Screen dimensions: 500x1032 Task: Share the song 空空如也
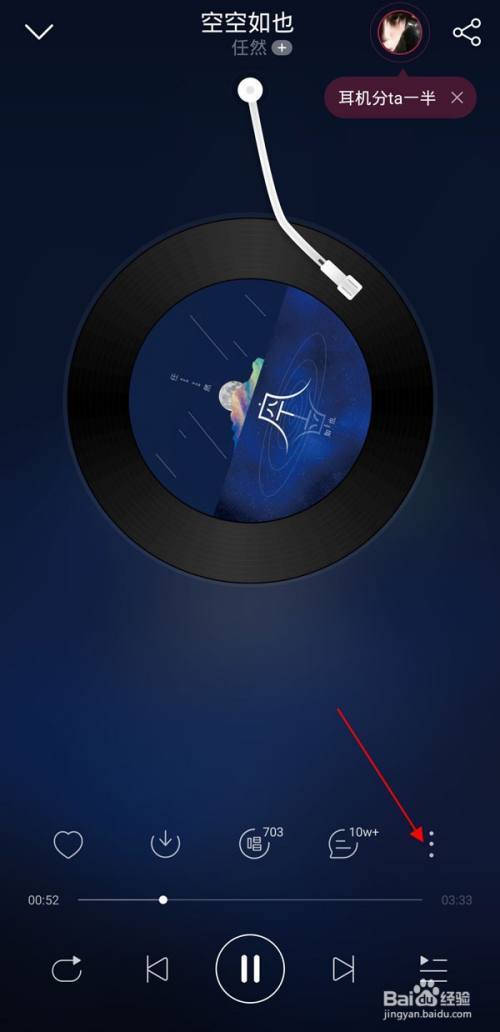466,32
